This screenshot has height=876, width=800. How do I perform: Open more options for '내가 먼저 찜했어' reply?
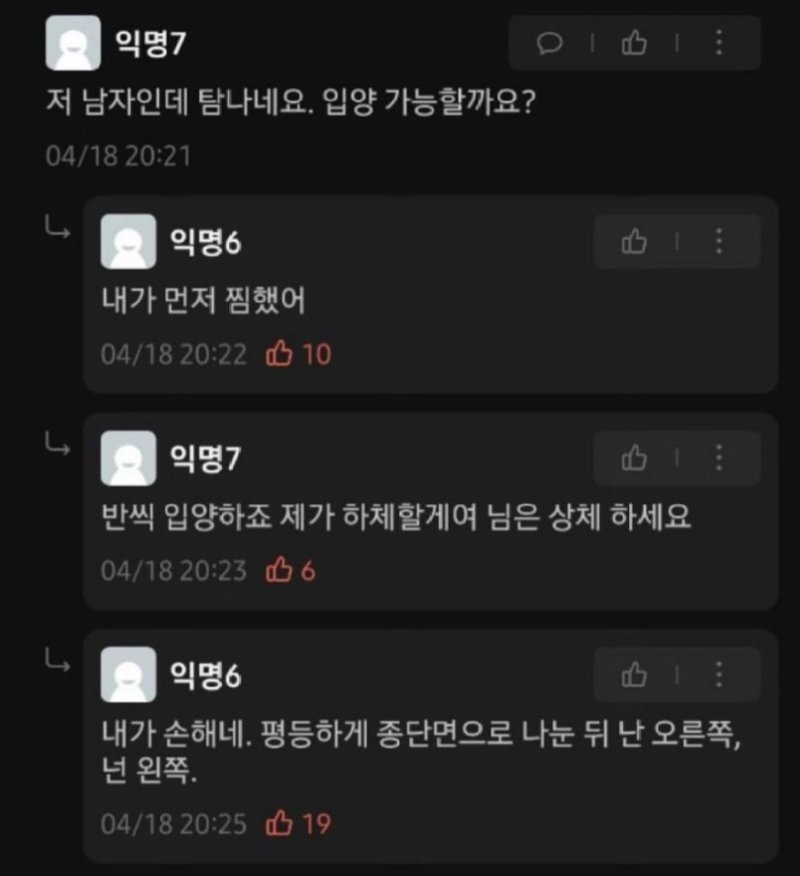719,241
